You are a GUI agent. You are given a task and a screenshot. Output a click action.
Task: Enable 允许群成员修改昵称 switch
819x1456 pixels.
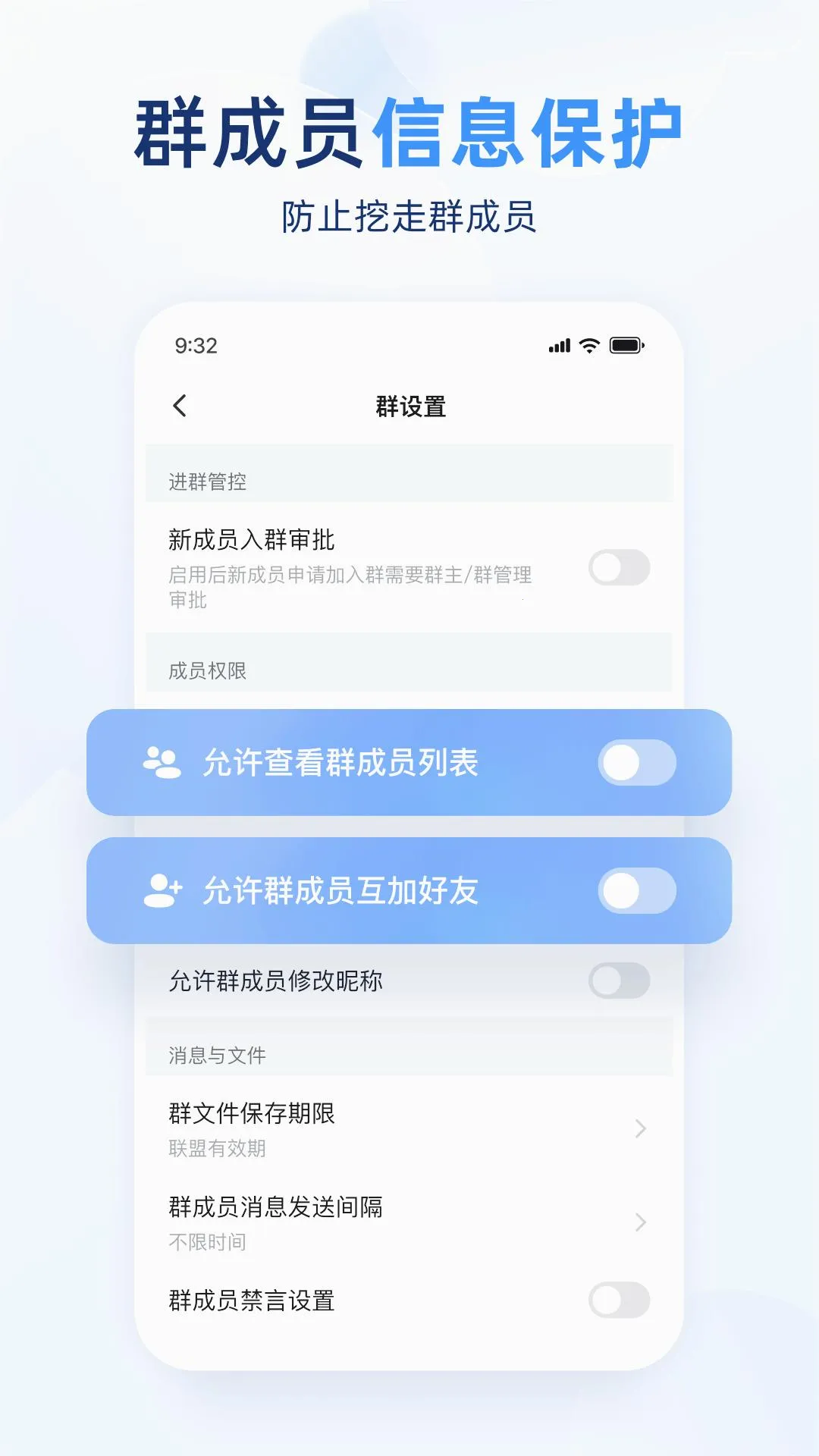click(x=619, y=980)
